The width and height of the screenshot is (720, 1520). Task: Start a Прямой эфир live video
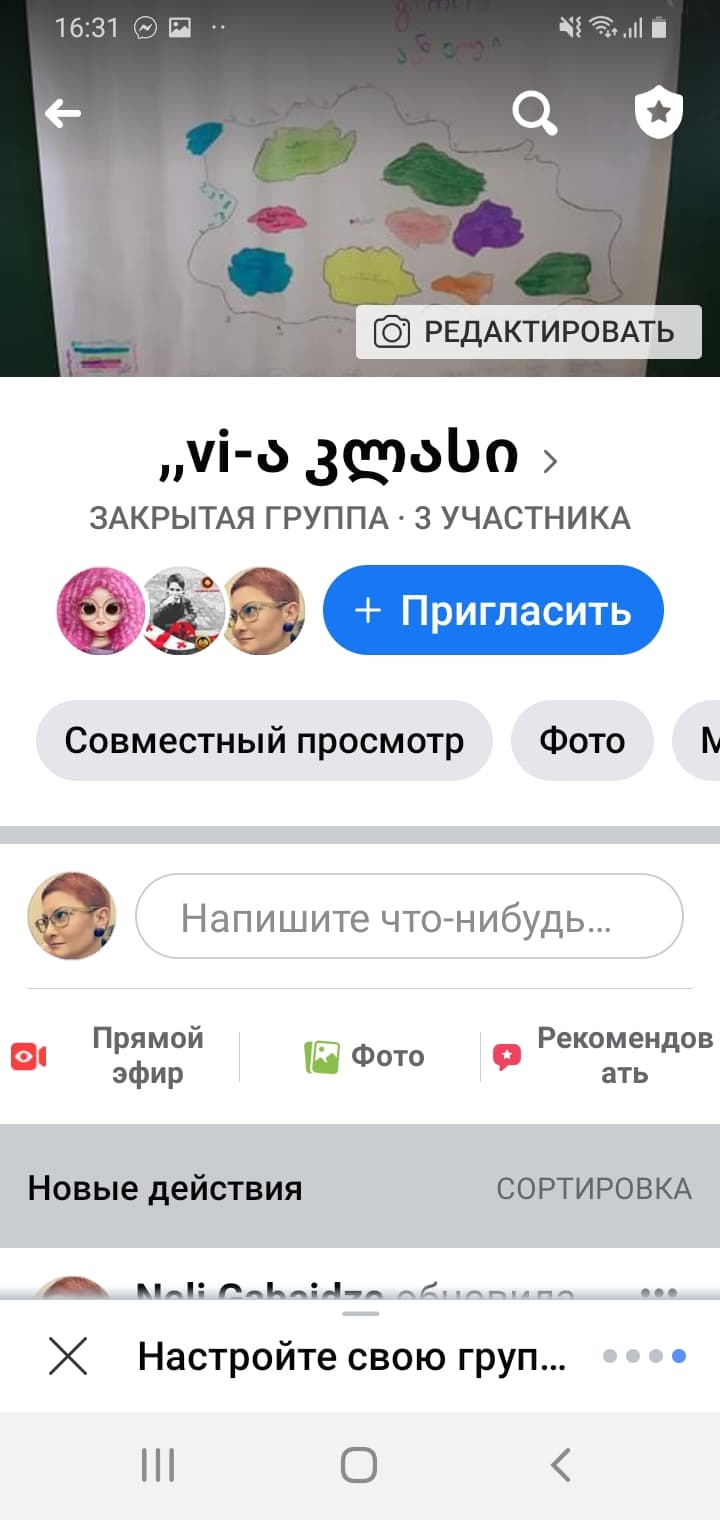[110, 1056]
